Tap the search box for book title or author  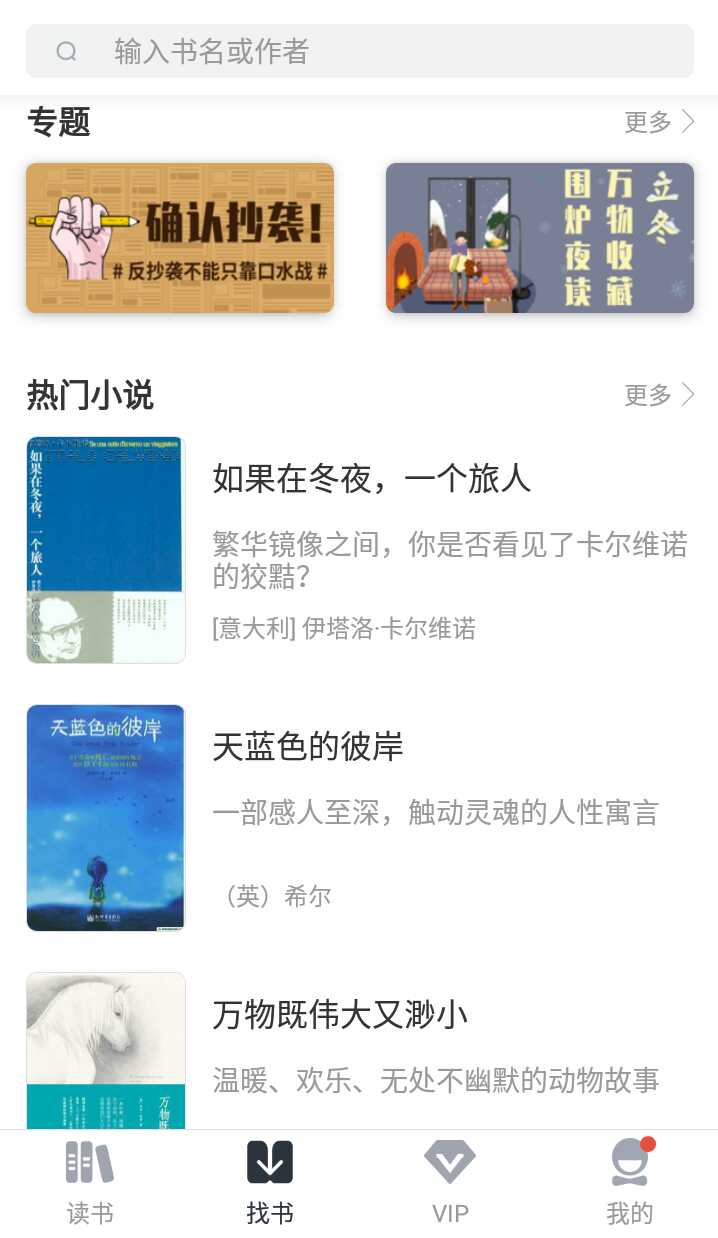click(x=359, y=51)
